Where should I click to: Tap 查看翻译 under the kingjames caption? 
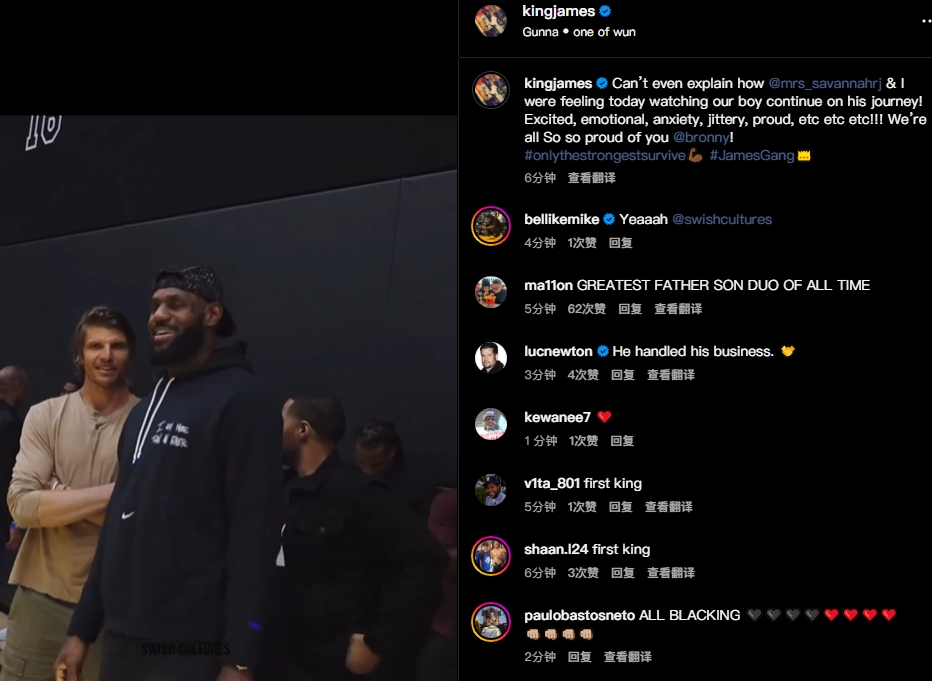[x=592, y=178]
